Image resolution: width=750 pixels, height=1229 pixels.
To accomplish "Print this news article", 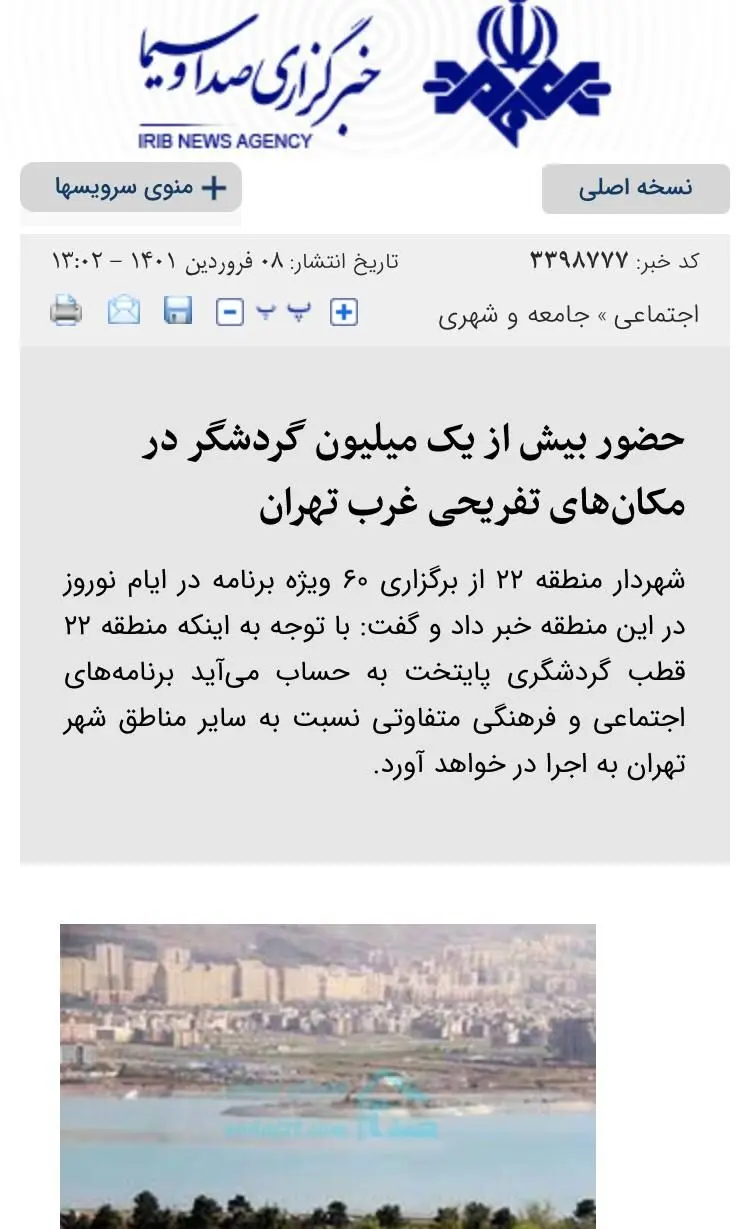I will pos(66,312).
